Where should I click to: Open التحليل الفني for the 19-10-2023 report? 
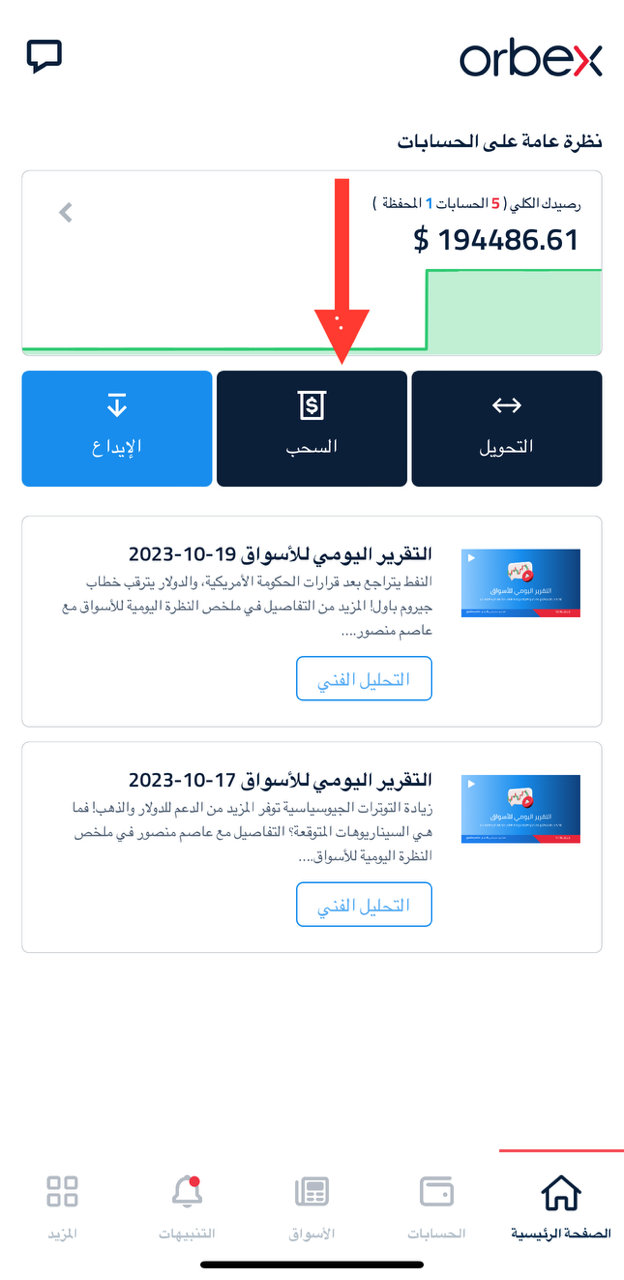coord(364,679)
